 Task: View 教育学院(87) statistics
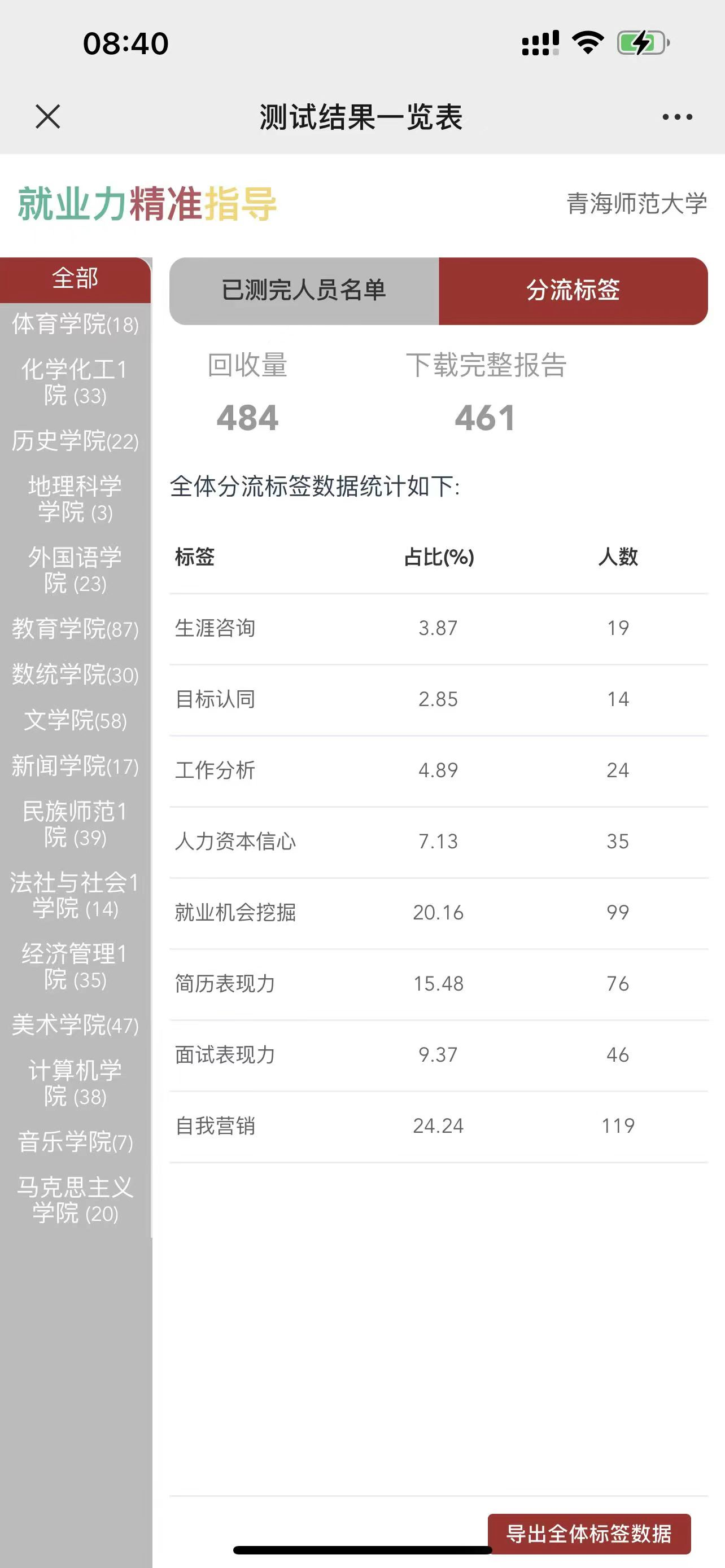[x=75, y=628]
